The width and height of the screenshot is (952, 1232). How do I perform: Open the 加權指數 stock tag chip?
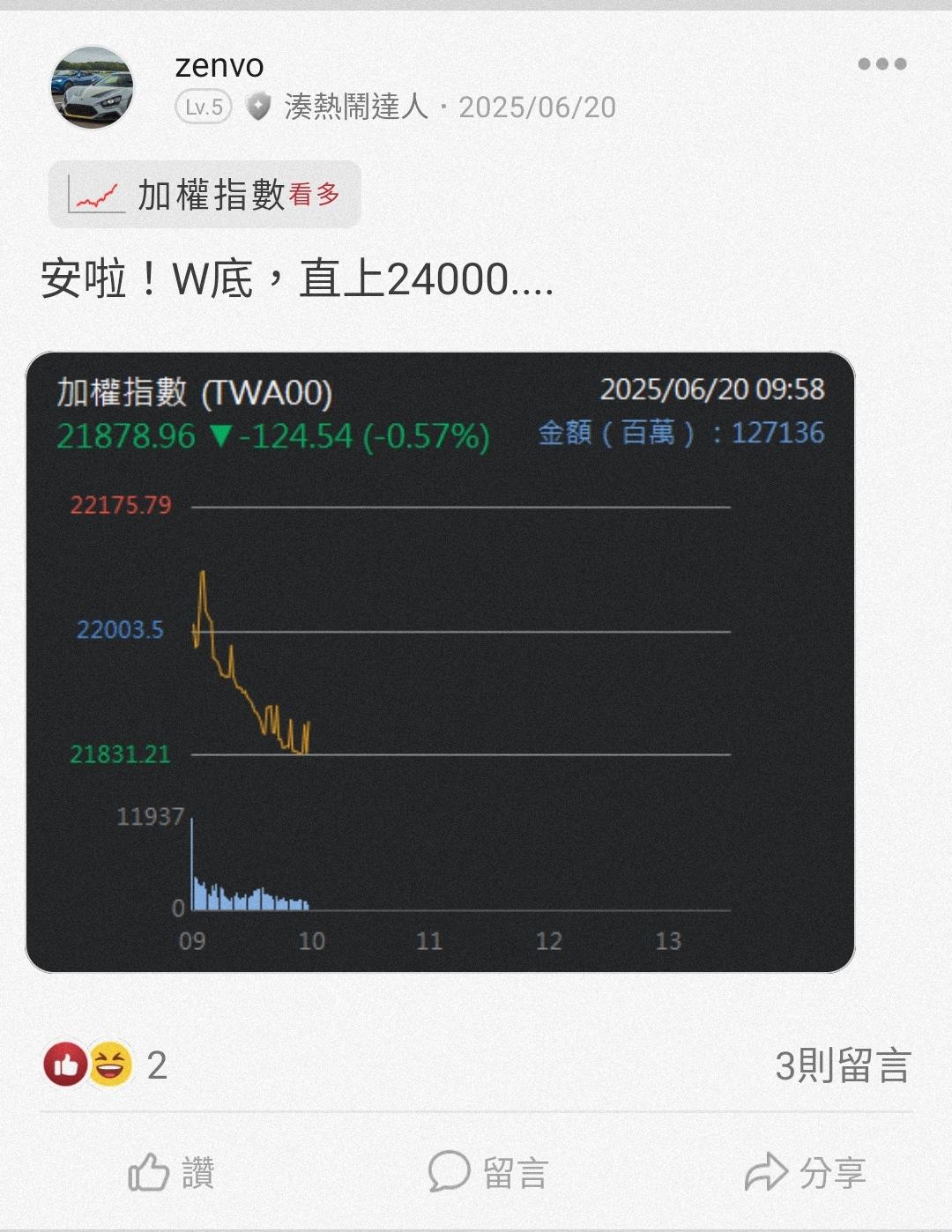[205, 195]
